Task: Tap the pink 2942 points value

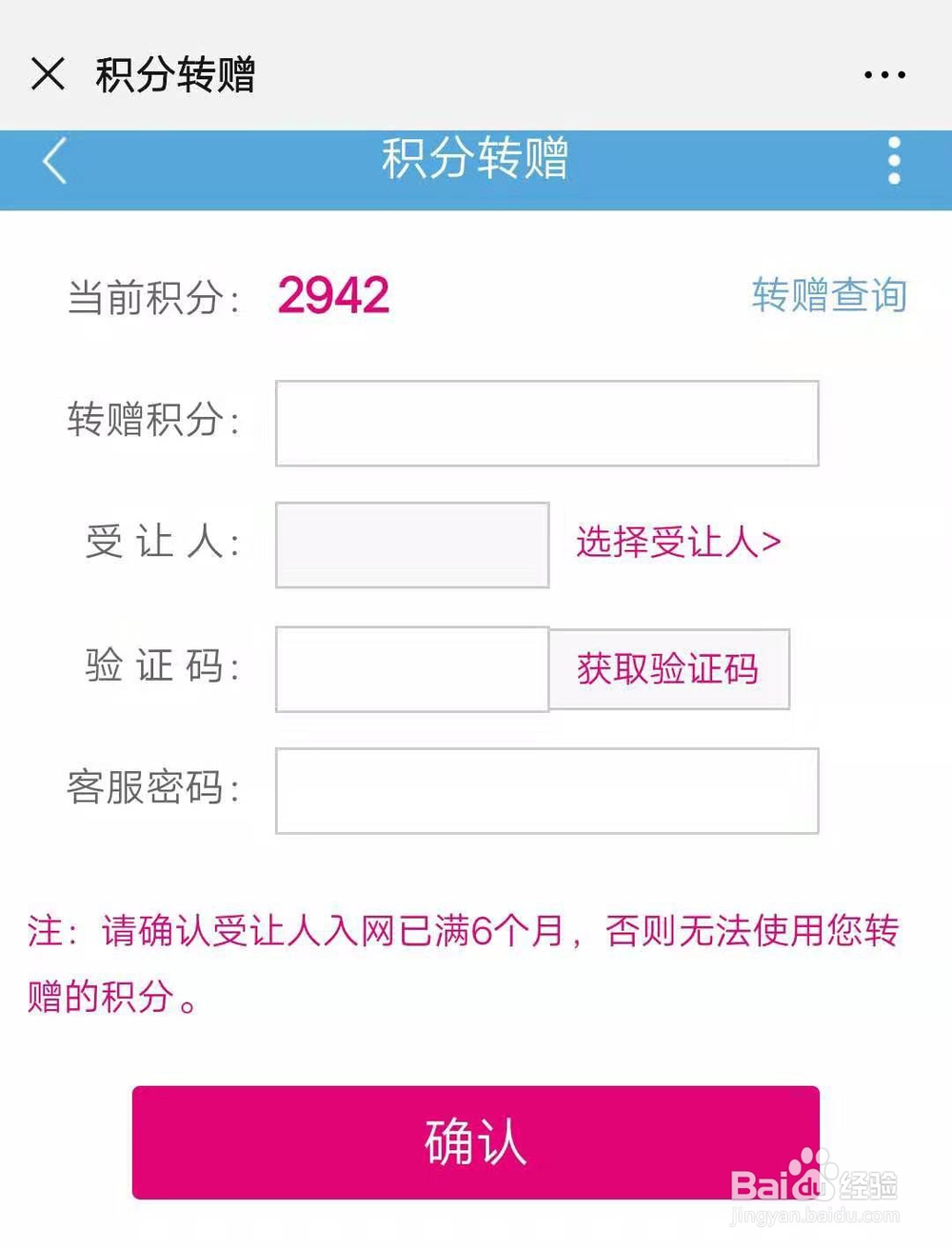Action: click(x=333, y=295)
